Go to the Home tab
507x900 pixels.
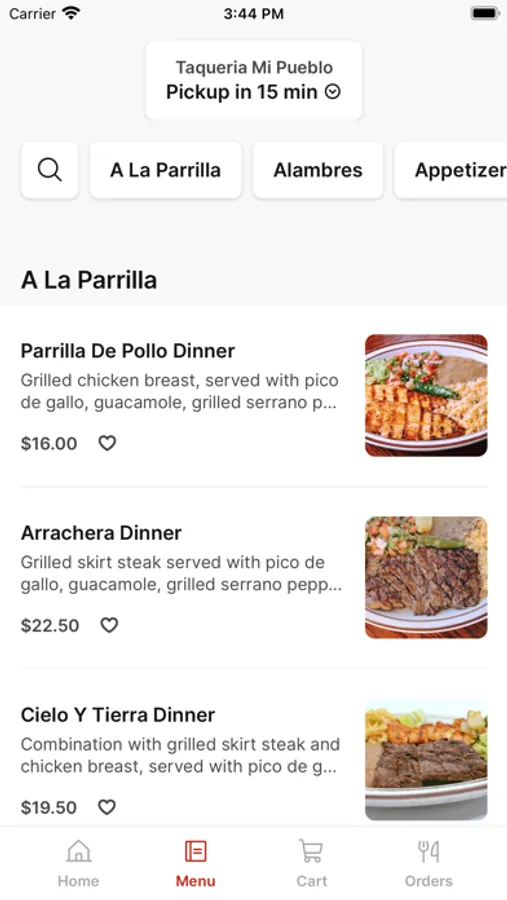coord(78,863)
